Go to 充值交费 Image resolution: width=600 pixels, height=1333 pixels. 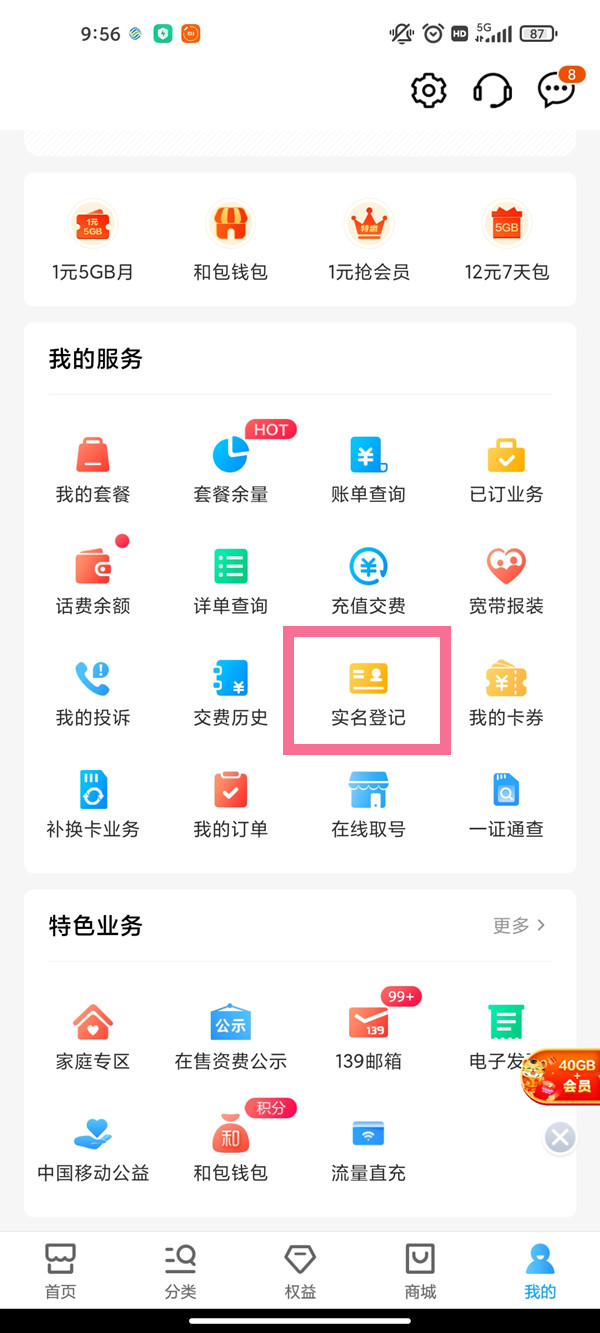[x=368, y=580]
